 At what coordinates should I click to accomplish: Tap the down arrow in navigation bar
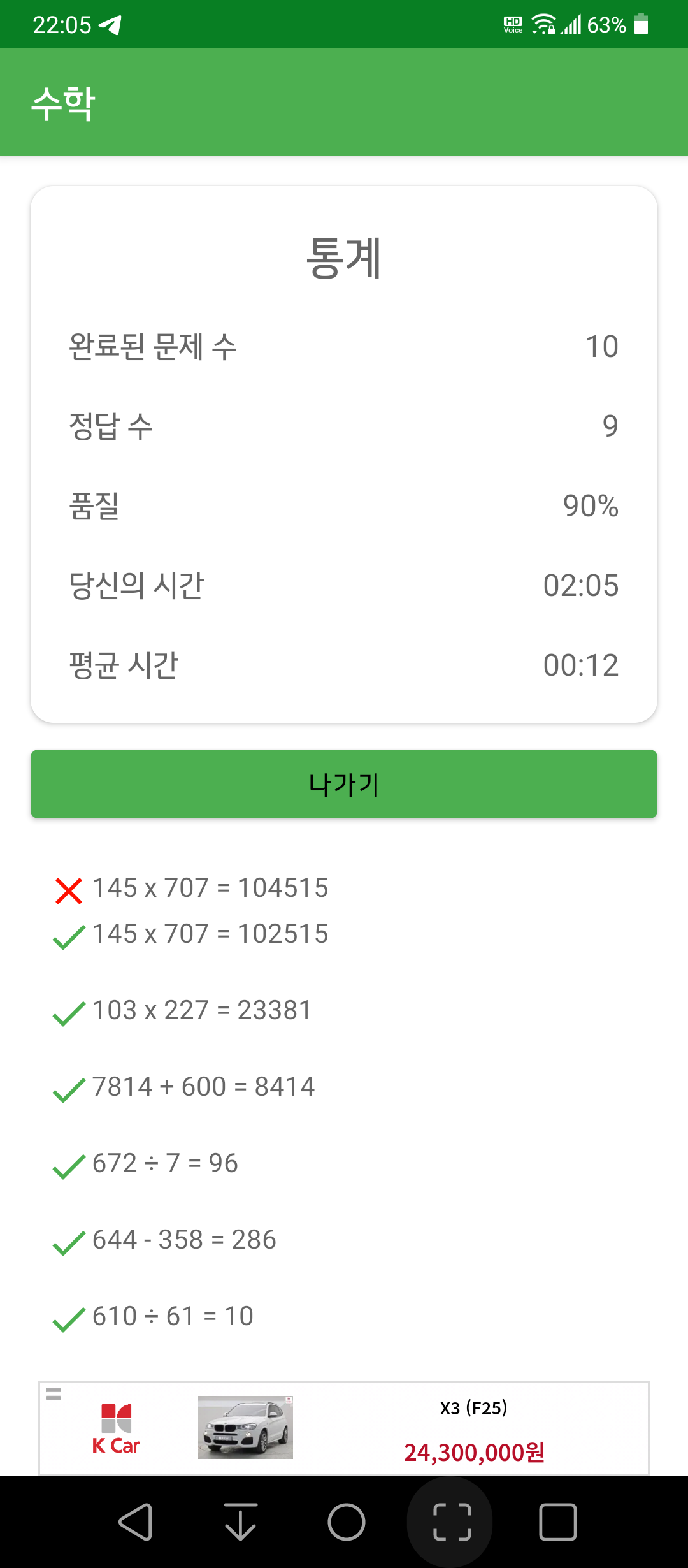241,1522
